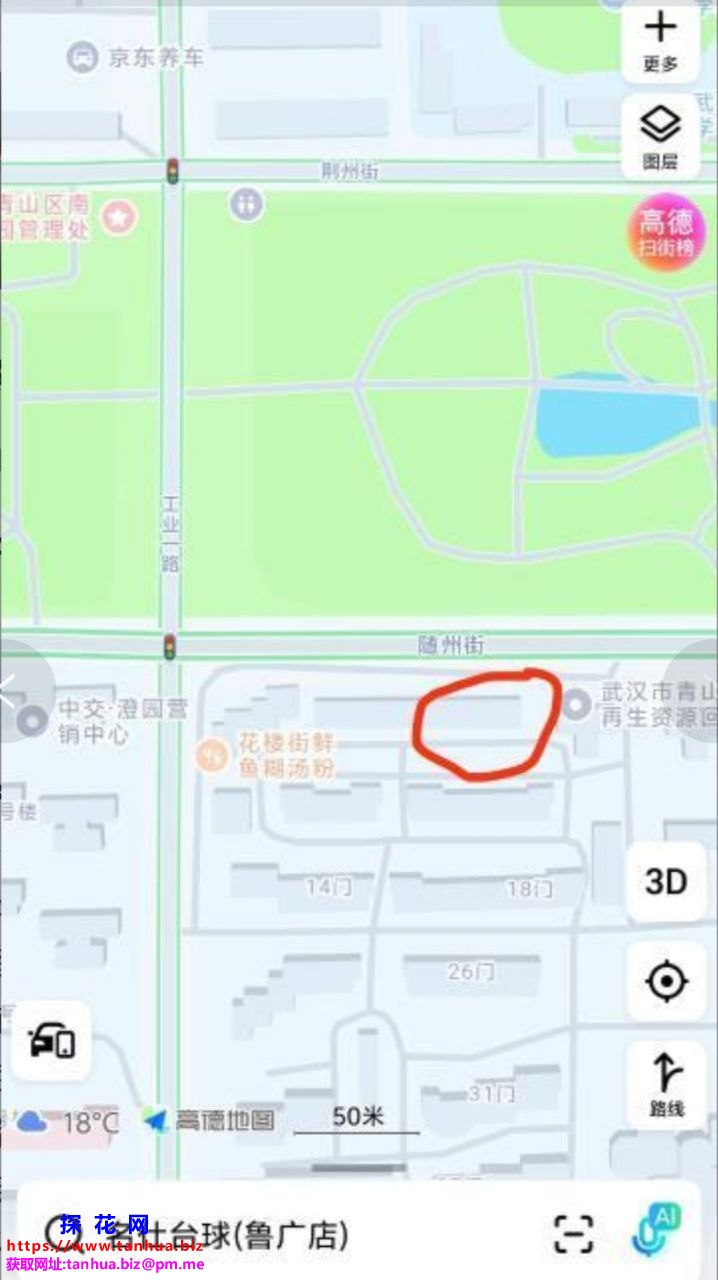Open the 高德扫街榜 badge
Viewport: 718px width, 1280px height.
(666, 233)
